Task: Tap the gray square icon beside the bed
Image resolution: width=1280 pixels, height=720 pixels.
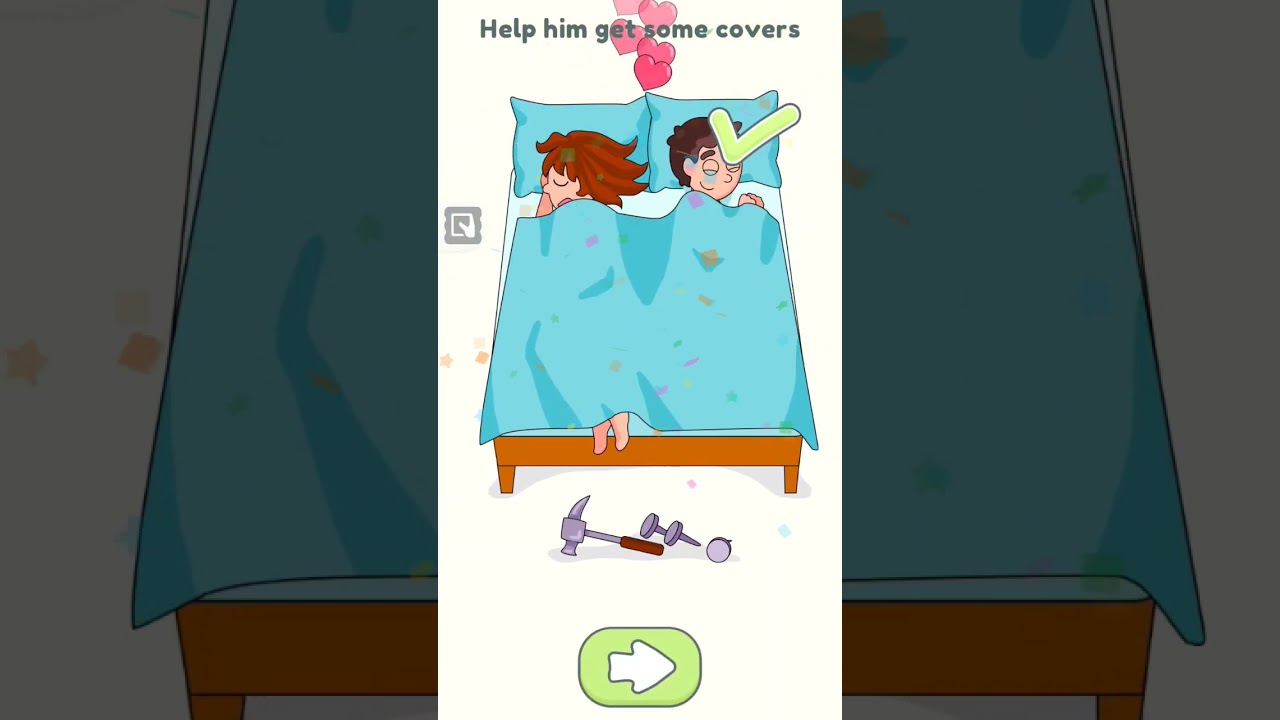Action: 463,226
